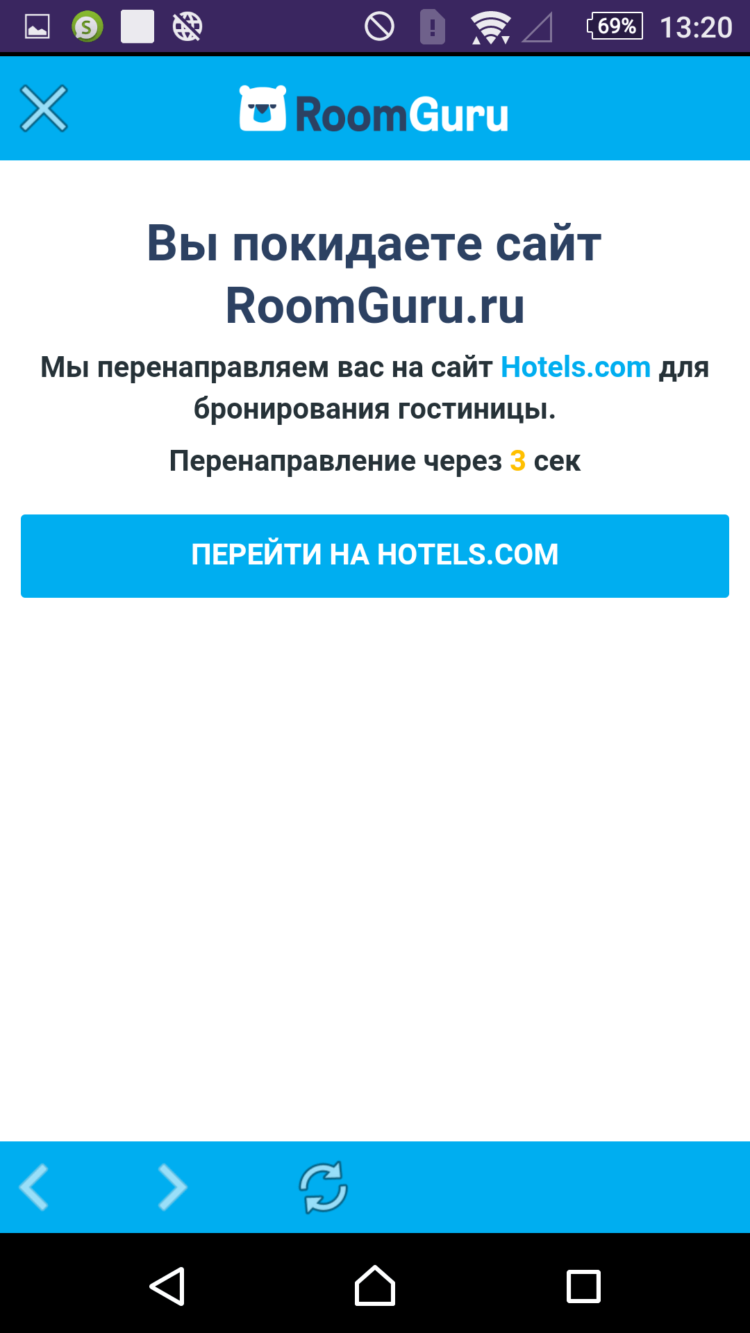
Task: Tap the battery percentage indicator
Action: [x=614, y=27]
